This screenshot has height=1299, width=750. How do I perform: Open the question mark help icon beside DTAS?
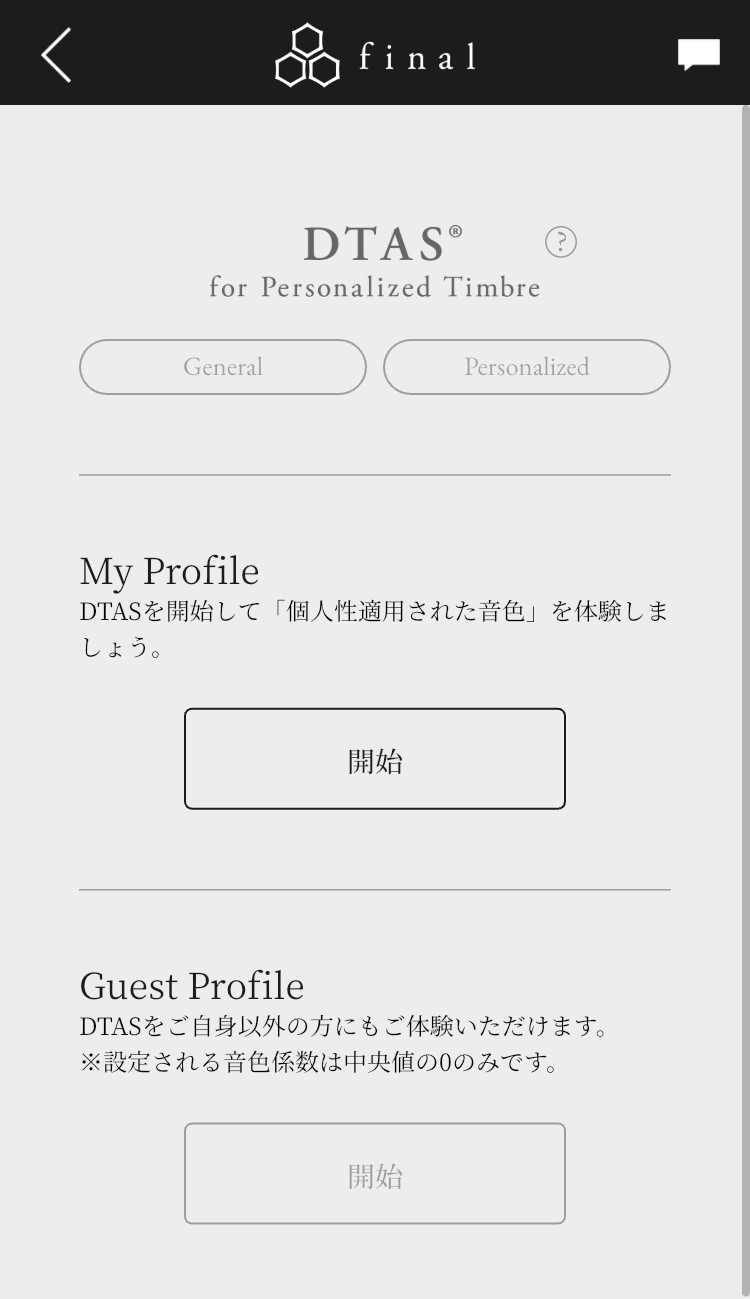(x=561, y=241)
